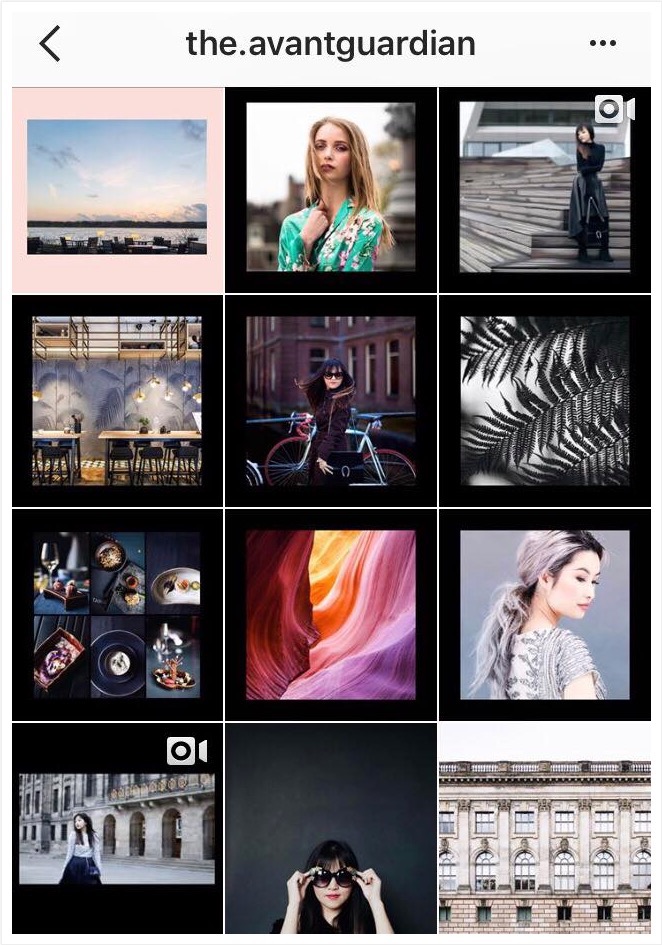View the colorful canyon rock photo
The image size is (662, 945).
coord(331,615)
